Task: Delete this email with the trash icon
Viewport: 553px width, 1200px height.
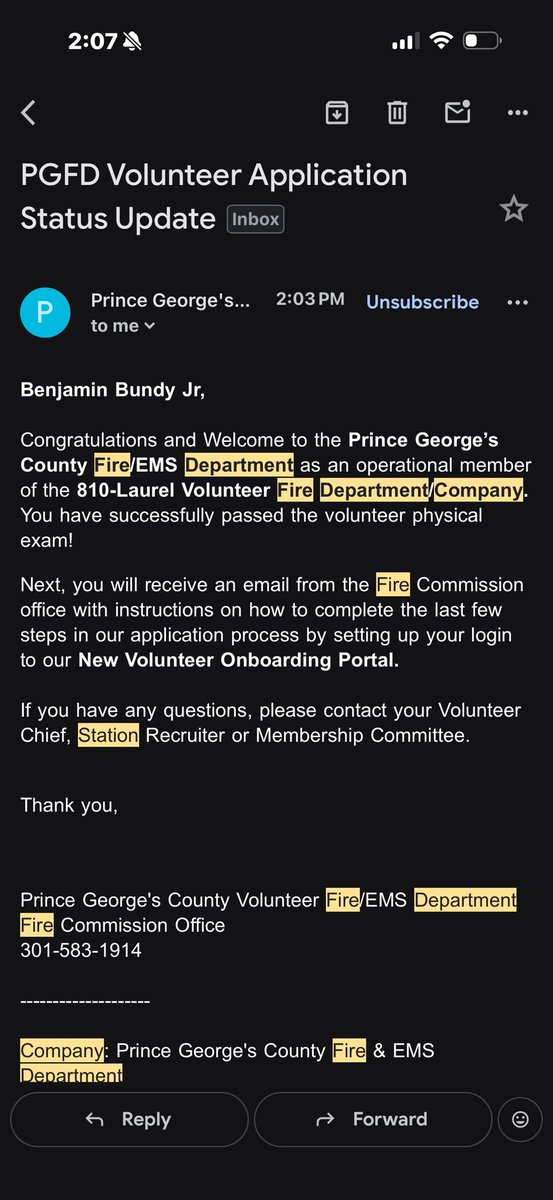Action: pyautogui.click(x=397, y=113)
